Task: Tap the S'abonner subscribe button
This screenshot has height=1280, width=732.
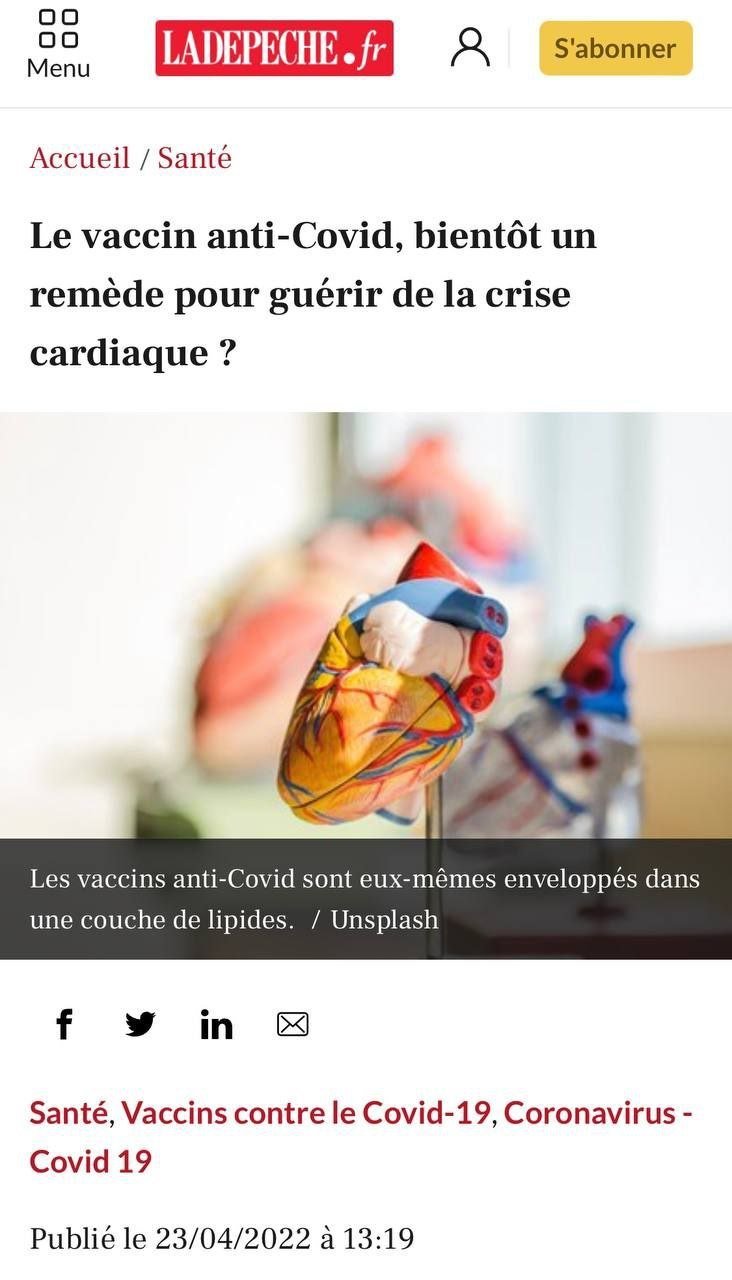Action: (x=615, y=48)
